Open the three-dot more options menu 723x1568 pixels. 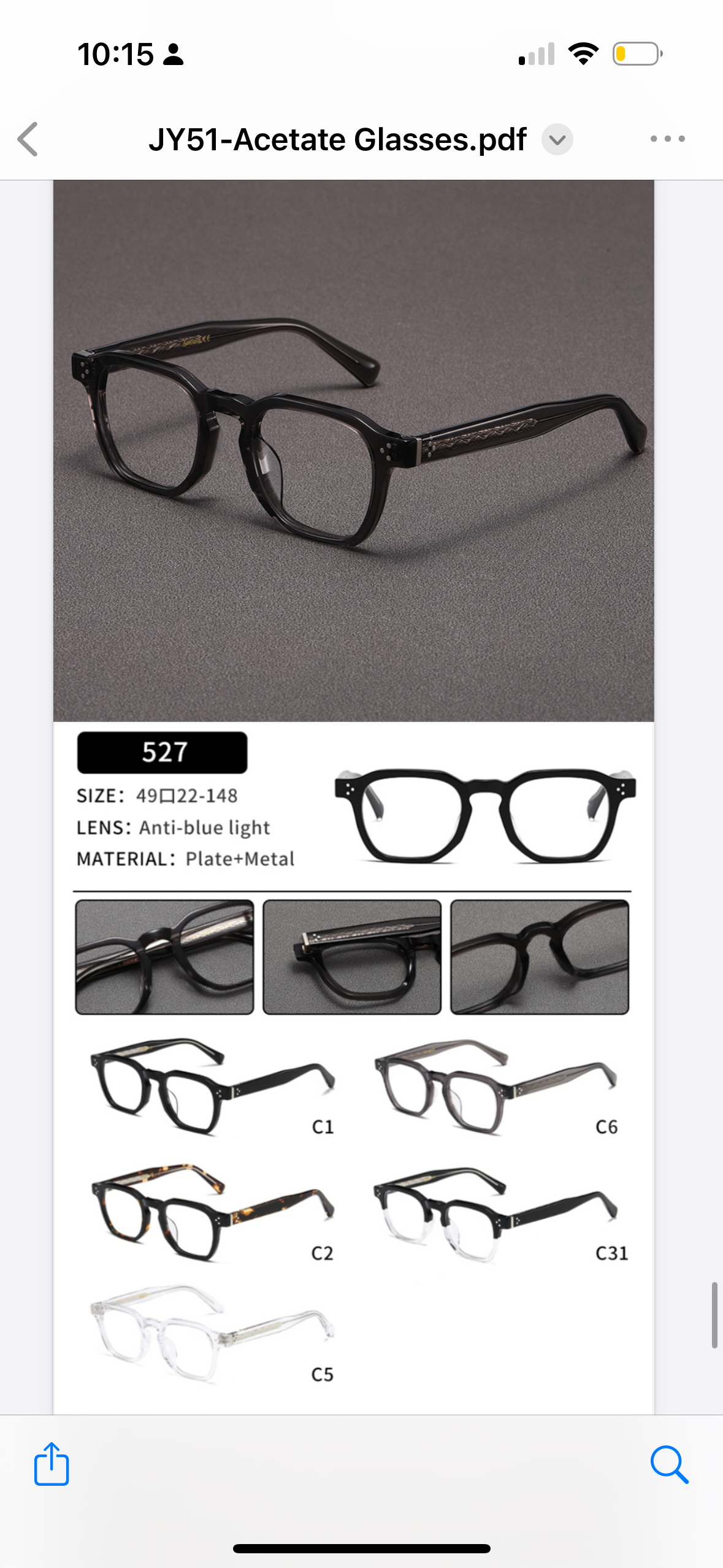(x=667, y=139)
